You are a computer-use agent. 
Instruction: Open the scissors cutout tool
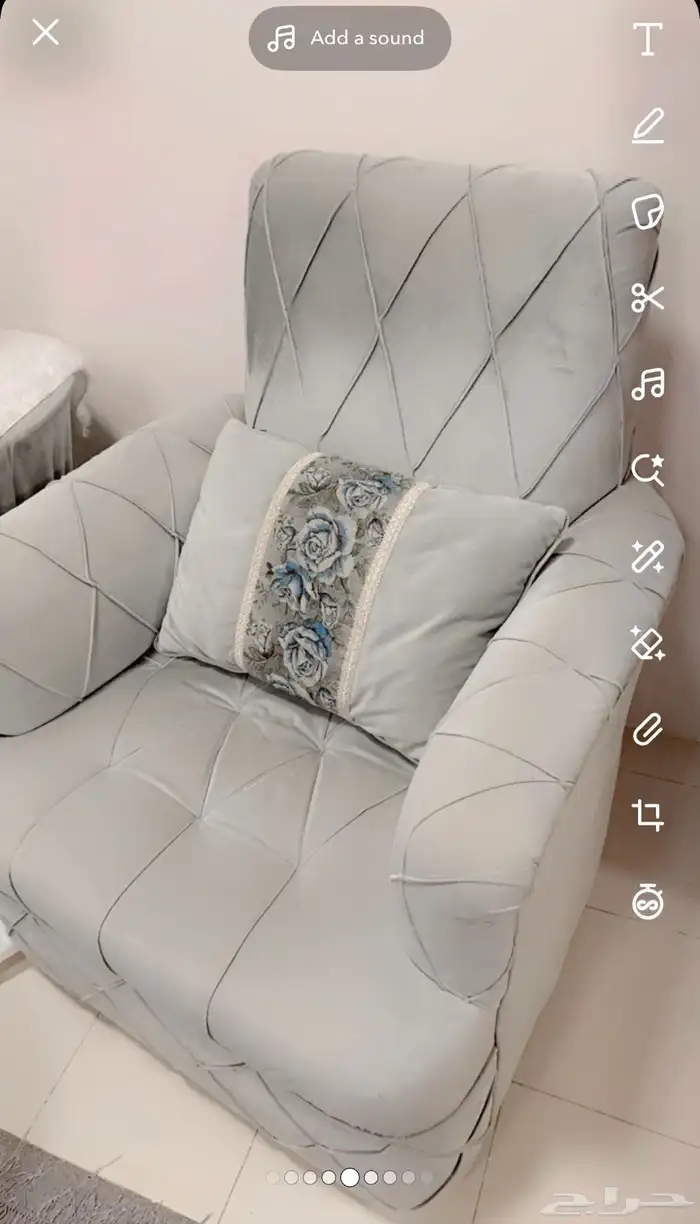click(x=648, y=297)
